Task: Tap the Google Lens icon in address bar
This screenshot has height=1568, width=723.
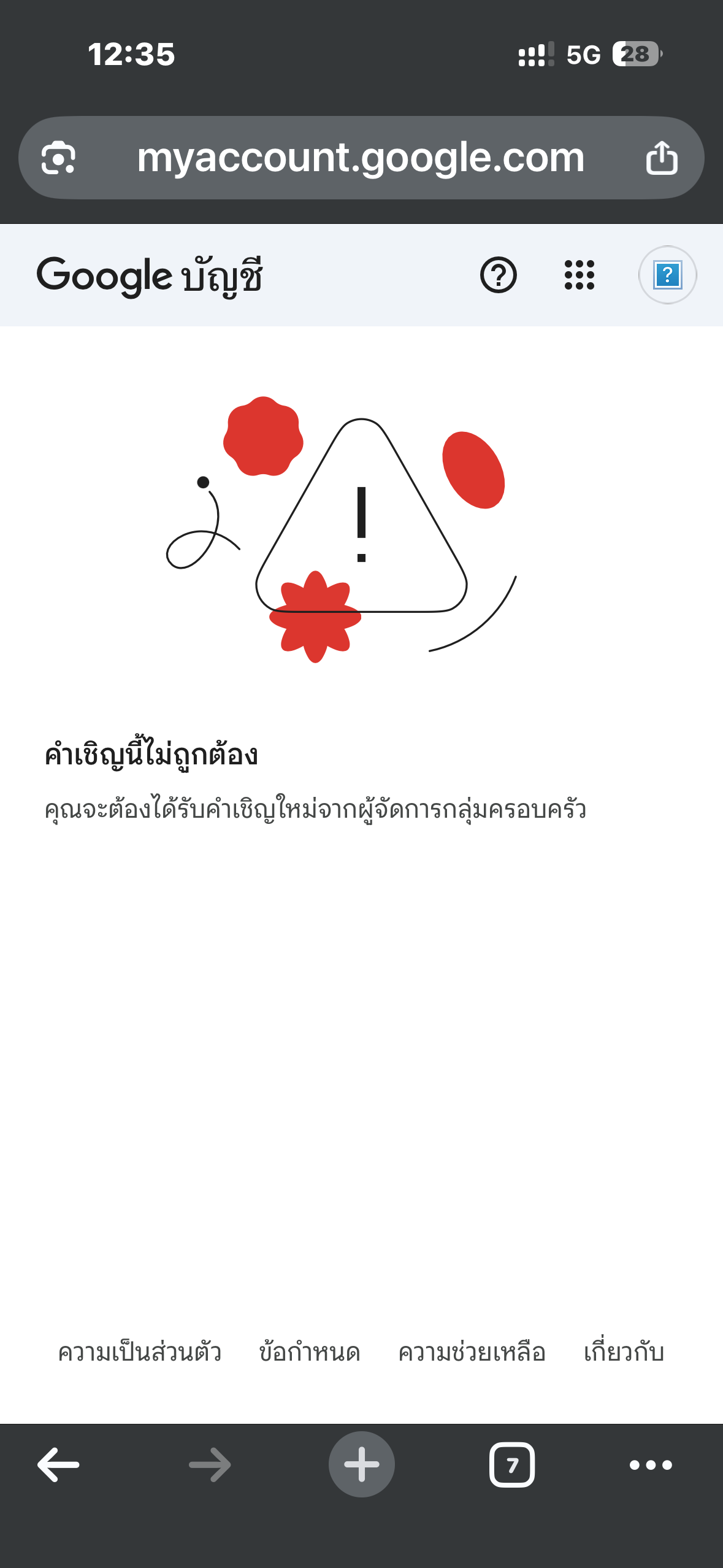Action: (58, 158)
